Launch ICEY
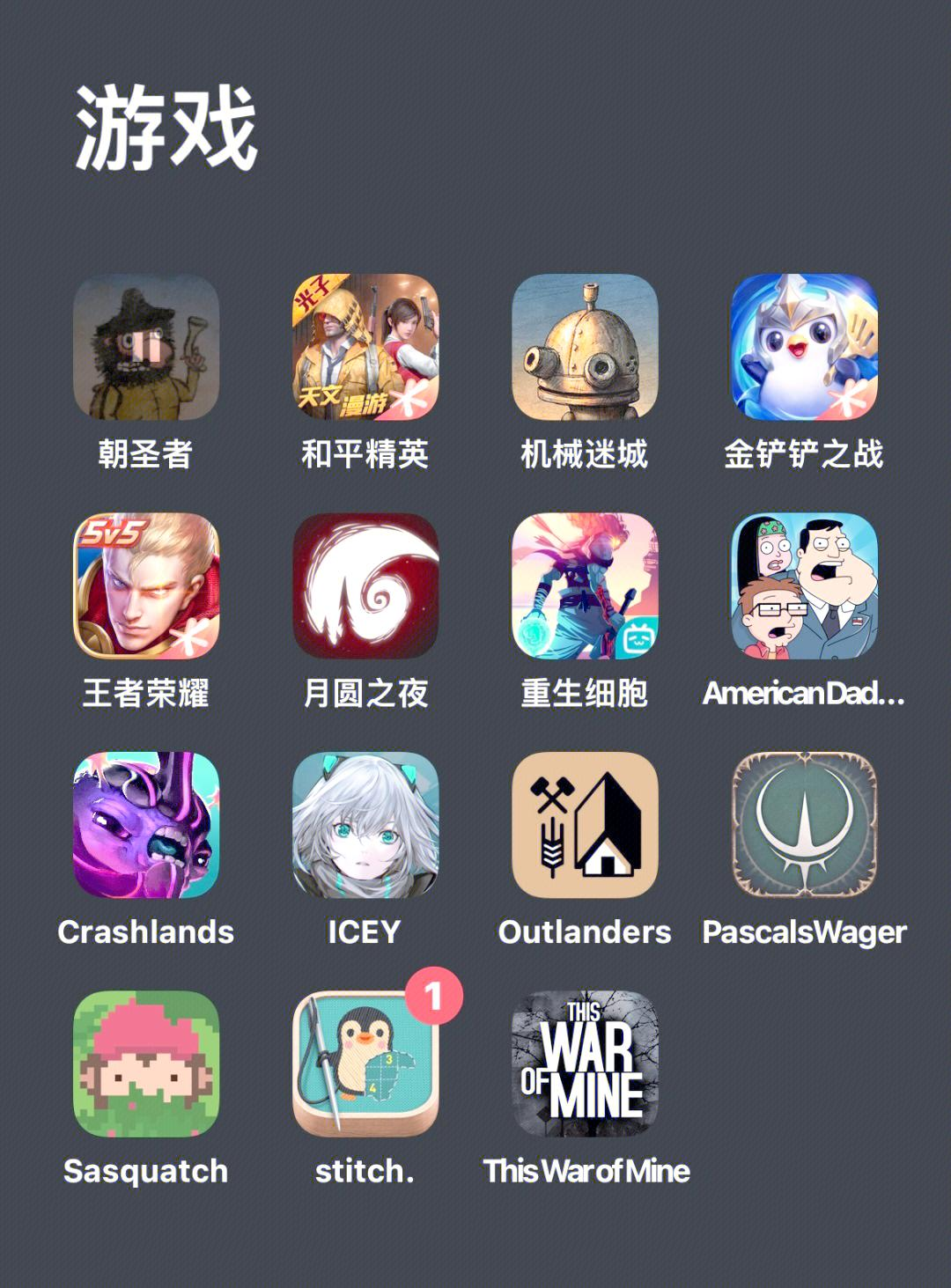951x1288 pixels. click(x=365, y=825)
